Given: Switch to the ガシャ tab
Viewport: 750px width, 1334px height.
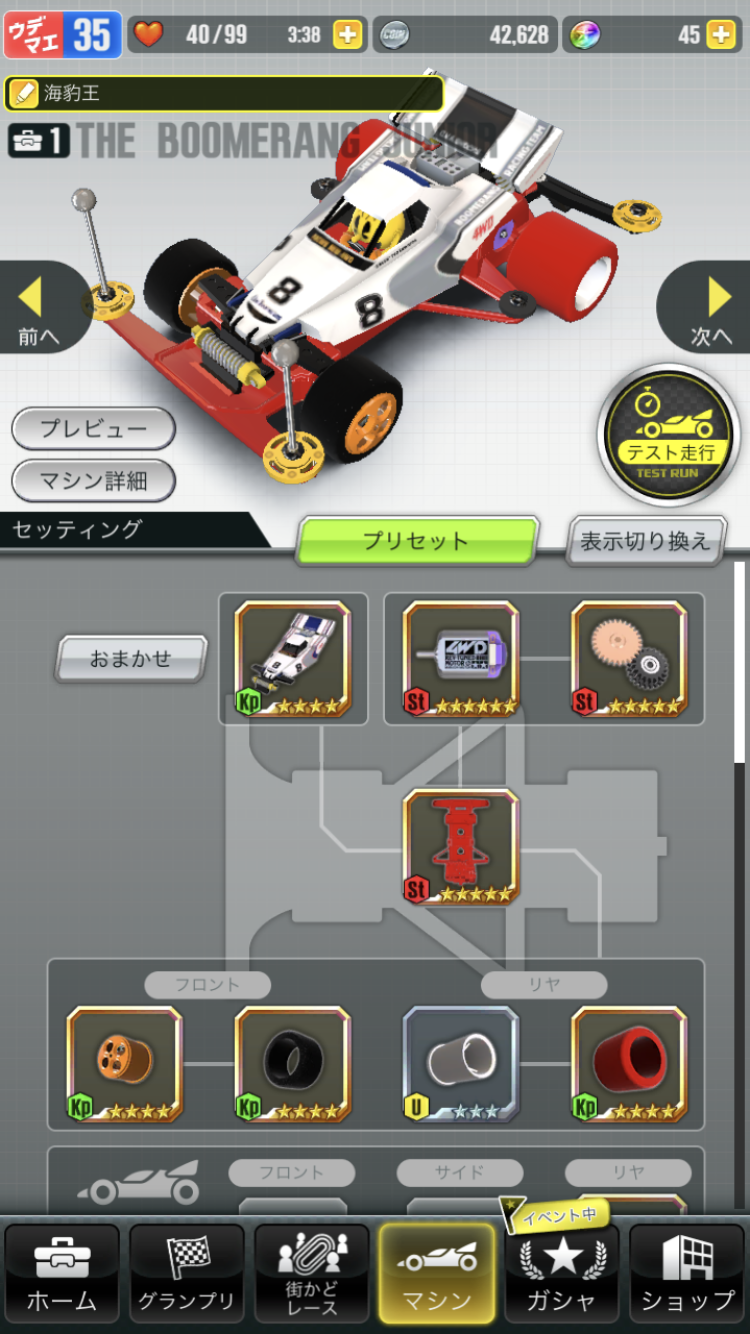Looking at the screenshot, I should 562,1274.
